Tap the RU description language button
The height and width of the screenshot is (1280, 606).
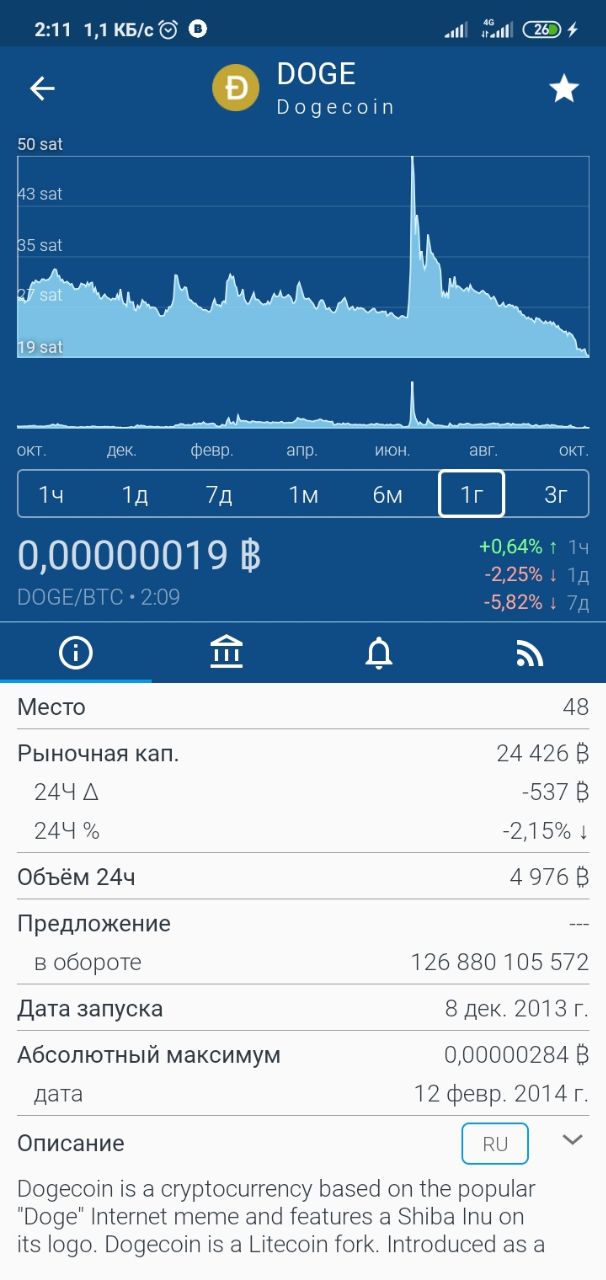(x=495, y=1144)
